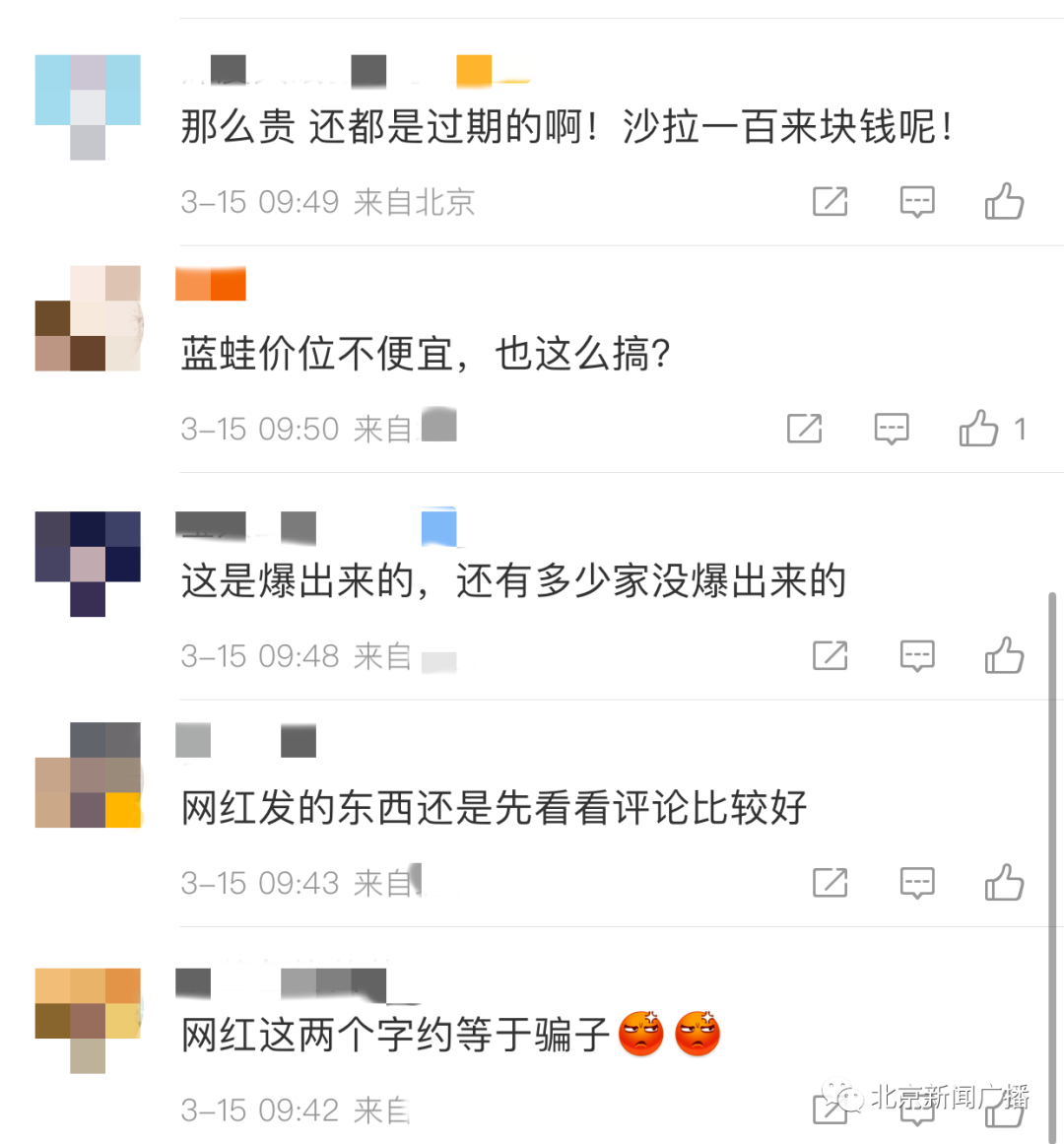Reply to the comment '那么贵 还都是过期的啊'

(x=916, y=202)
